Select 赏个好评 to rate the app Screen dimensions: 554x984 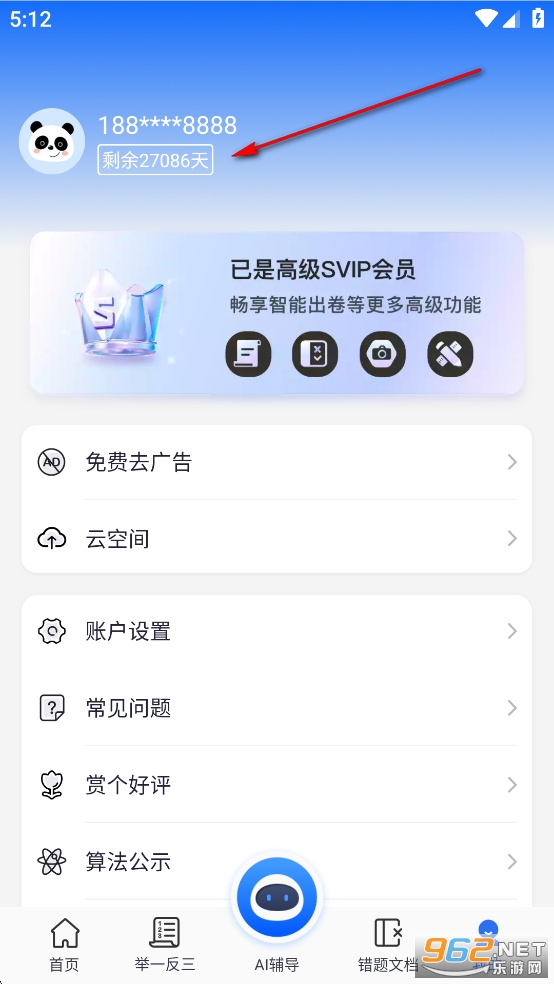[x=277, y=784]
